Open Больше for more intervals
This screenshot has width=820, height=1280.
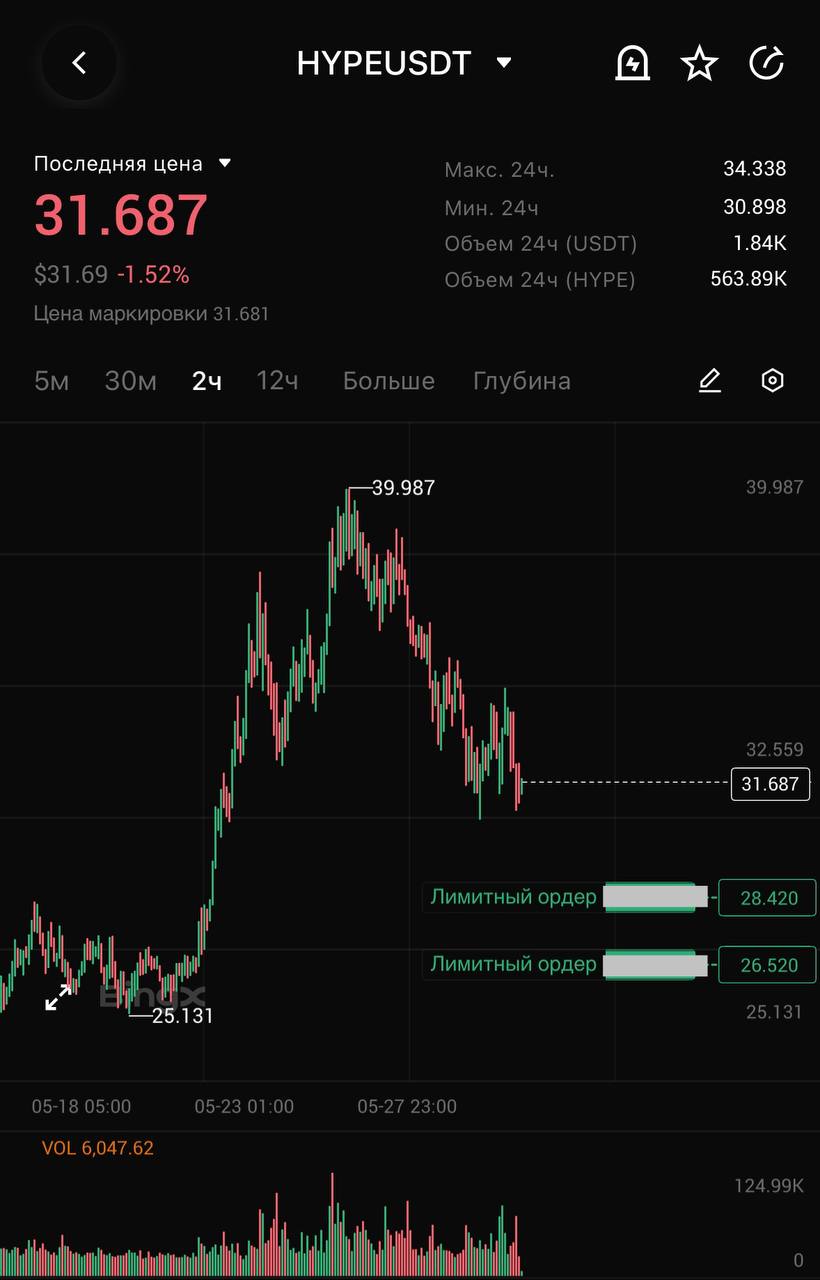(x=388, y=381)
